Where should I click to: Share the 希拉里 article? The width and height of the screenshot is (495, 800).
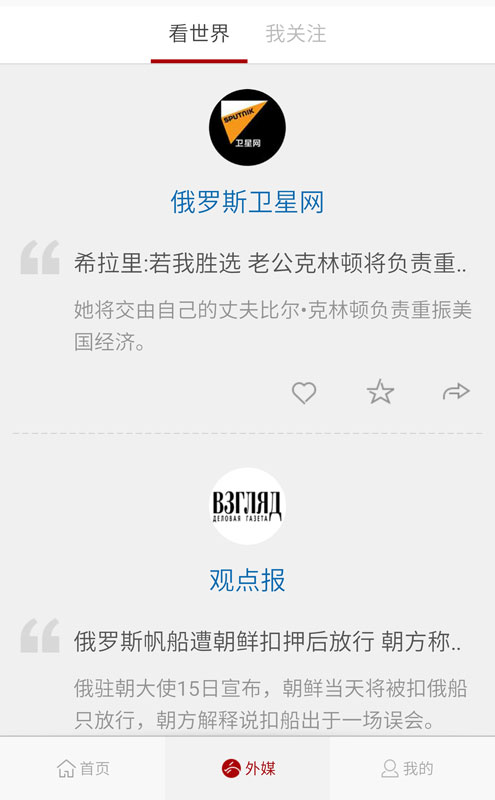pos(456,392)
